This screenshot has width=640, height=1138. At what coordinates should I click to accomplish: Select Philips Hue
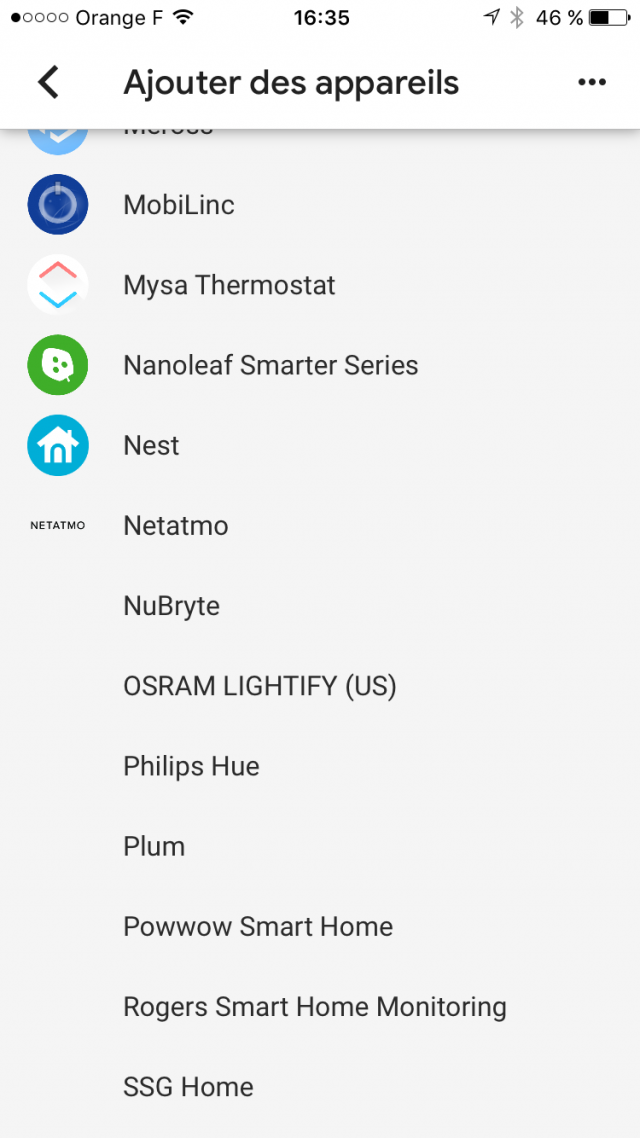pyautogui.click(x=191, y=766)
